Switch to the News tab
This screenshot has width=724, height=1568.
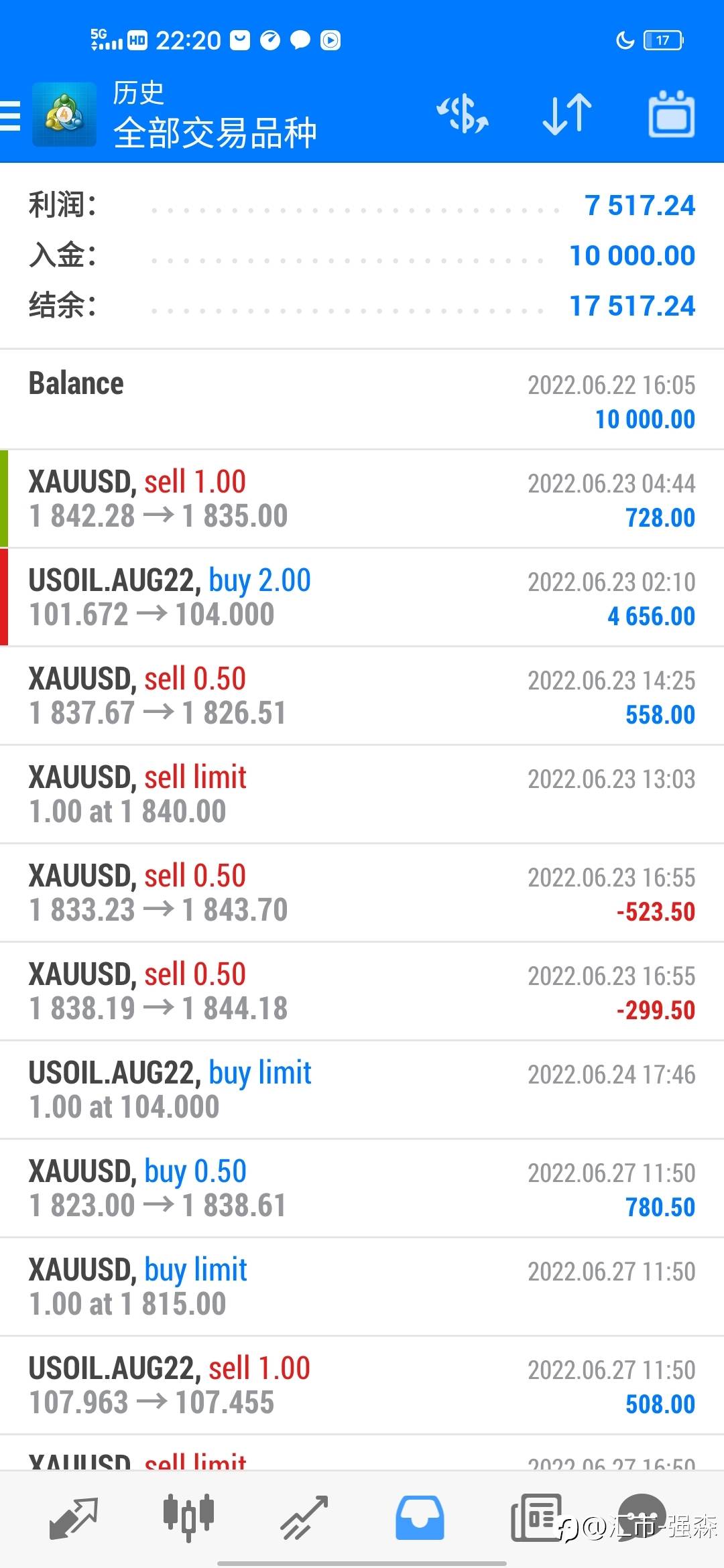tap(536, 1518)
